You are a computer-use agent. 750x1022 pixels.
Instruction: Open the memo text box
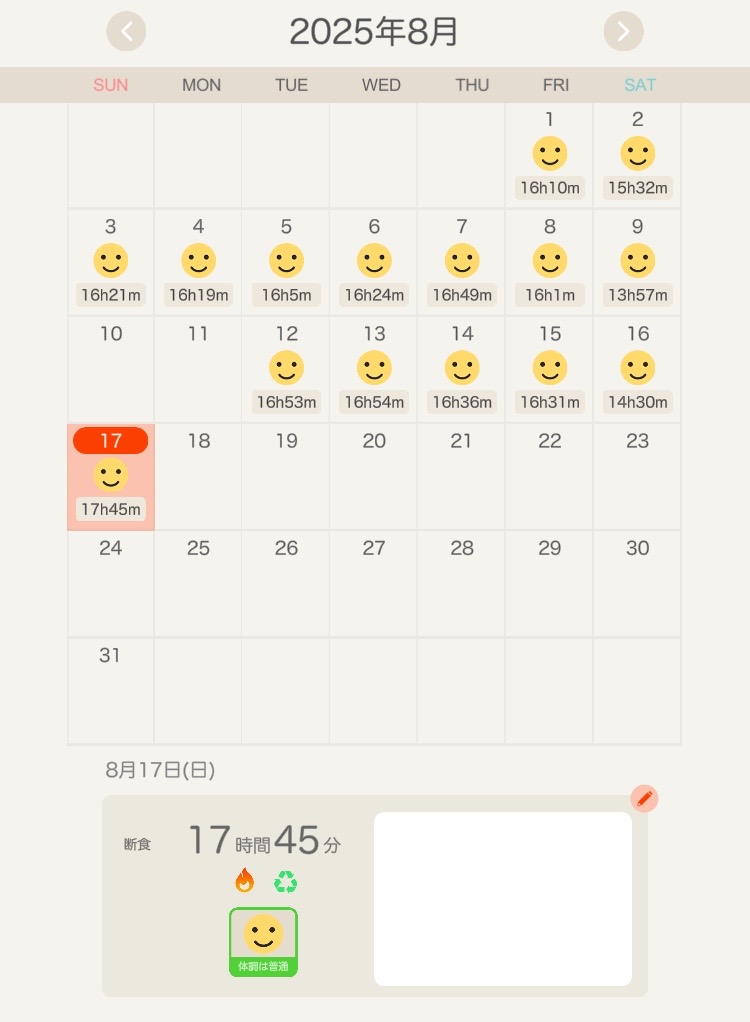[x=502, y=898]
